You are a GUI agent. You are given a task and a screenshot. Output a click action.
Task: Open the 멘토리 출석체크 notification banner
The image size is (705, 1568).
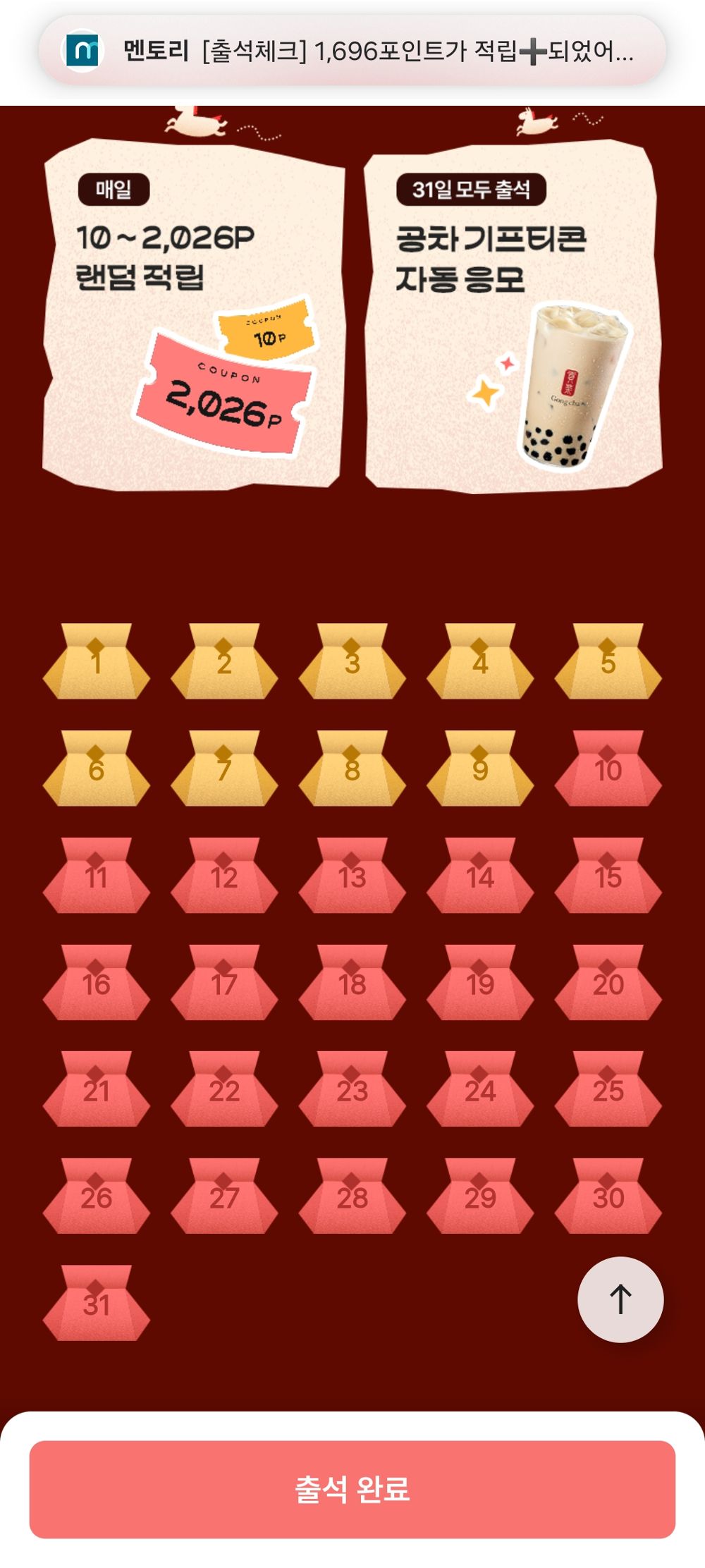(x=352, y=51)
